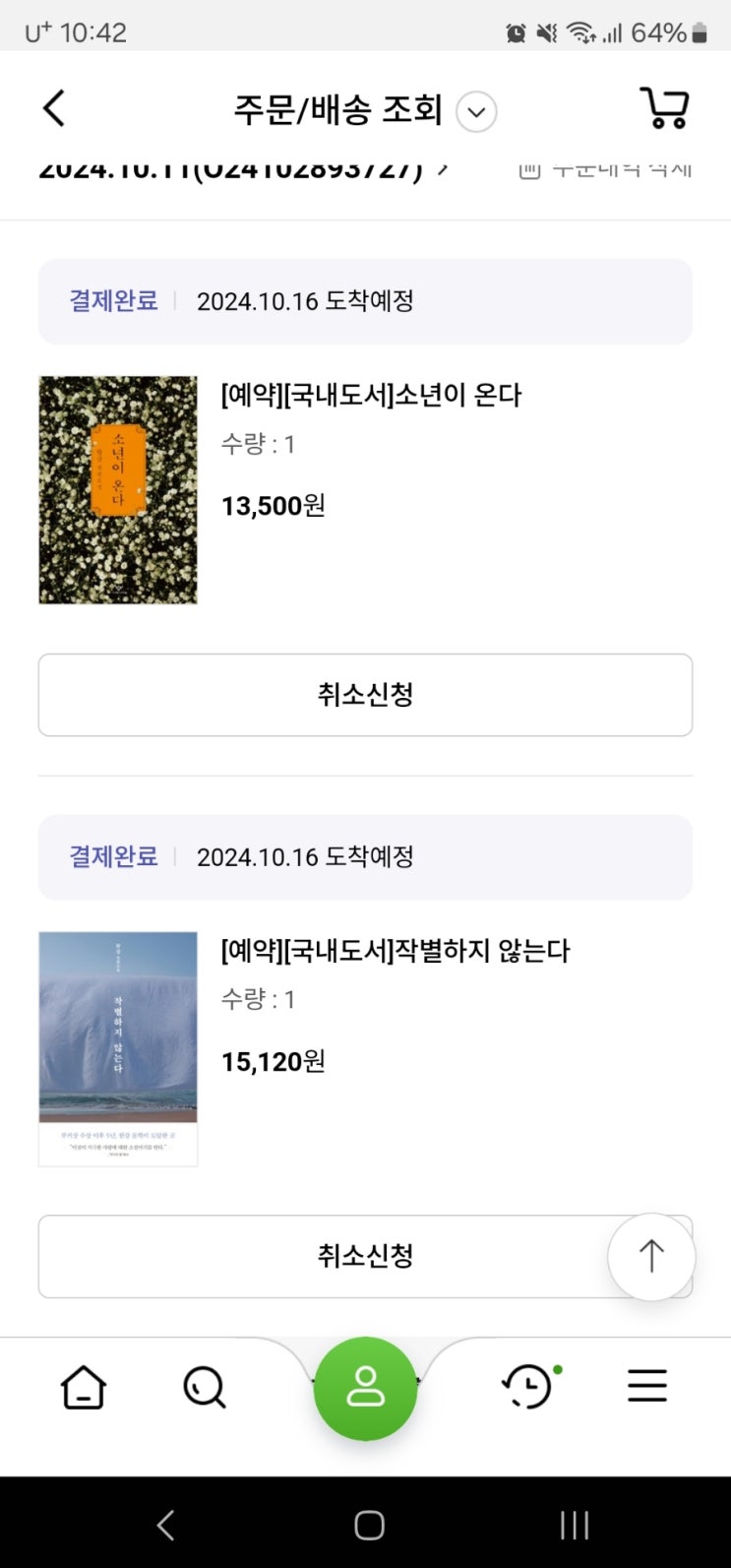Go to the home tab

pos(84,1388)
